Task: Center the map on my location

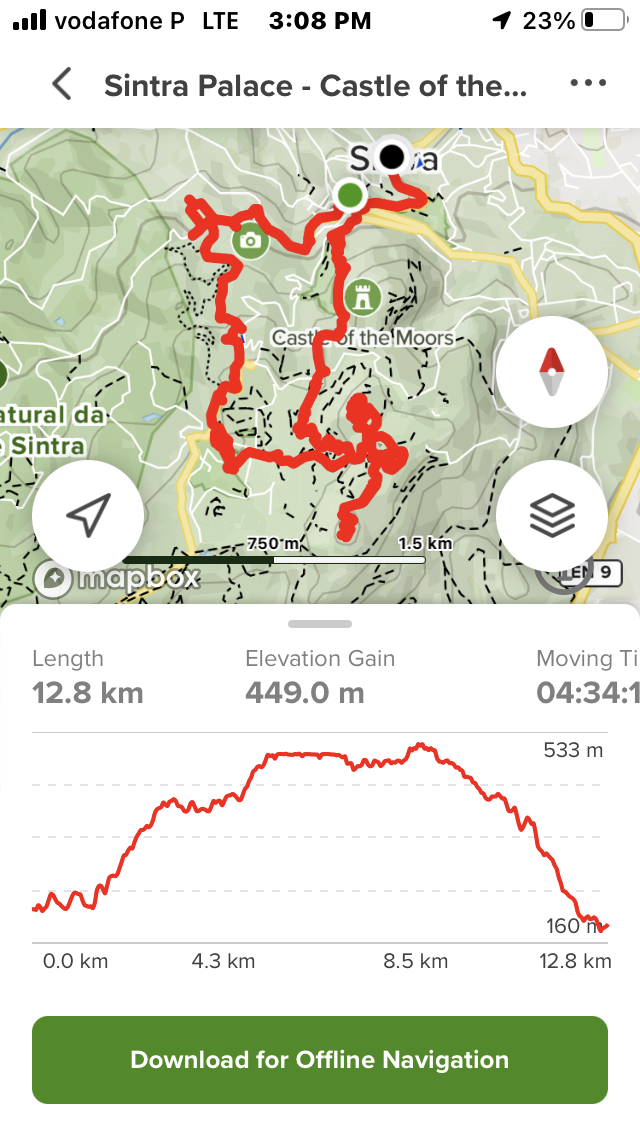Action: tap(88, 516)
